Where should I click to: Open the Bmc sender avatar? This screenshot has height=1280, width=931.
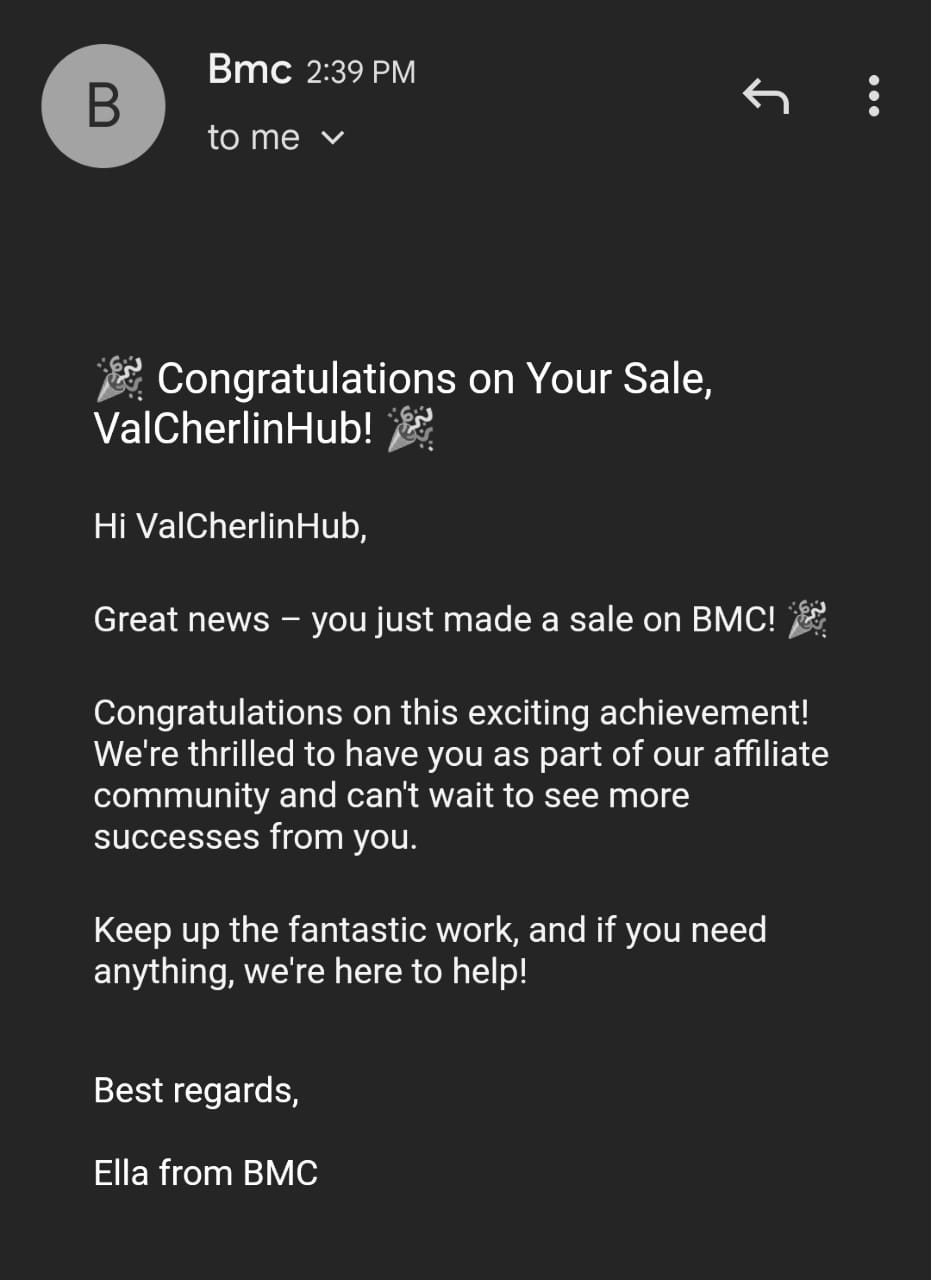(103, 106)
